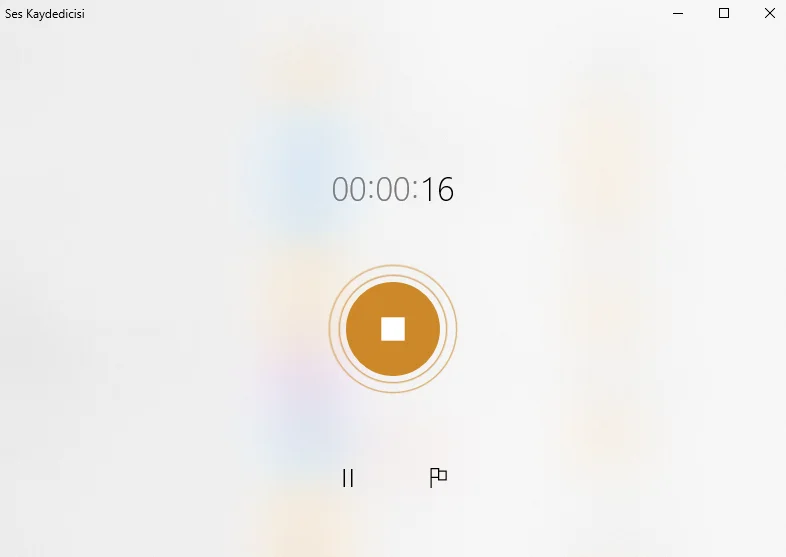Viewport: 786px width, 557px height.
Task: Maximize the app window
Action: (724, 13)
